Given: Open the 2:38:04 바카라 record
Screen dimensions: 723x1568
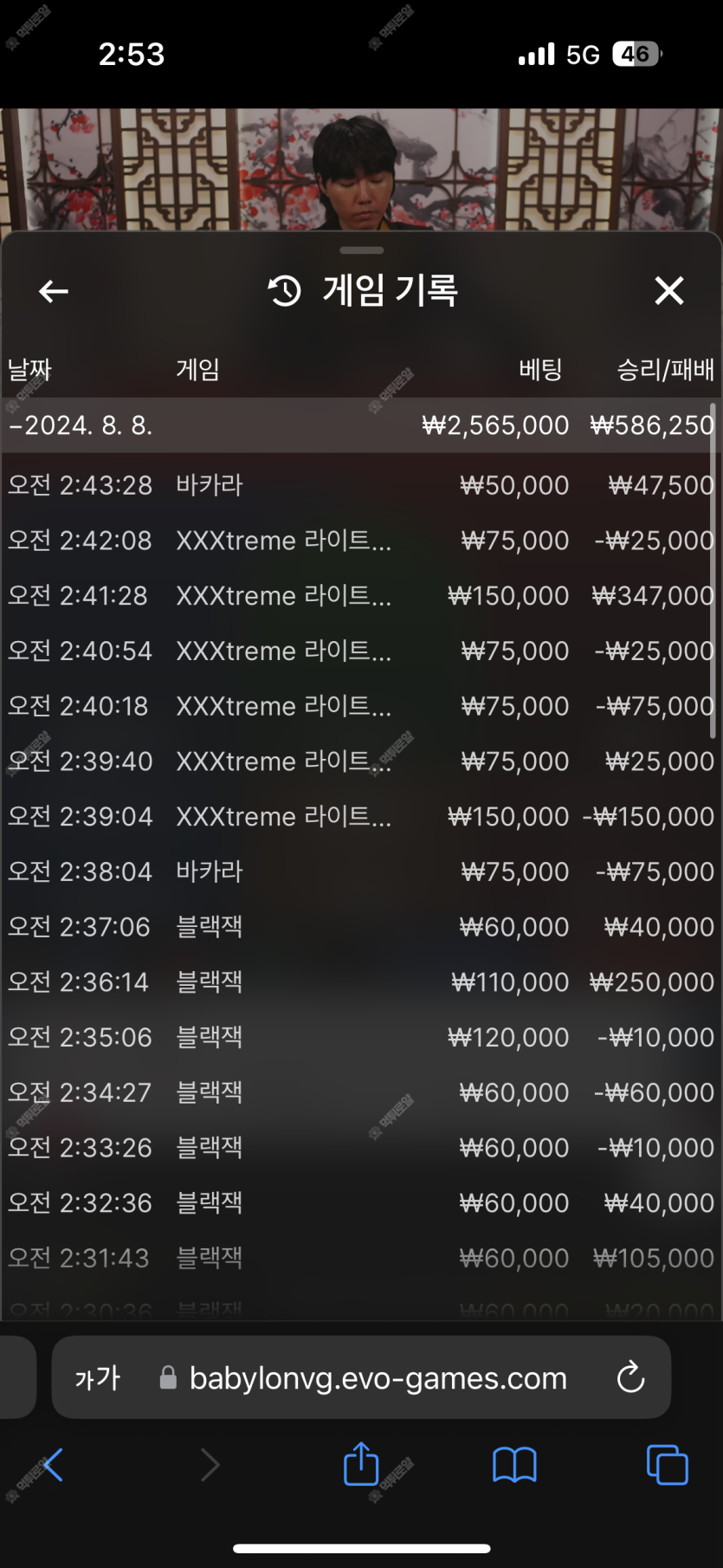Looking at the screenshot, I should tap(361, 871).
